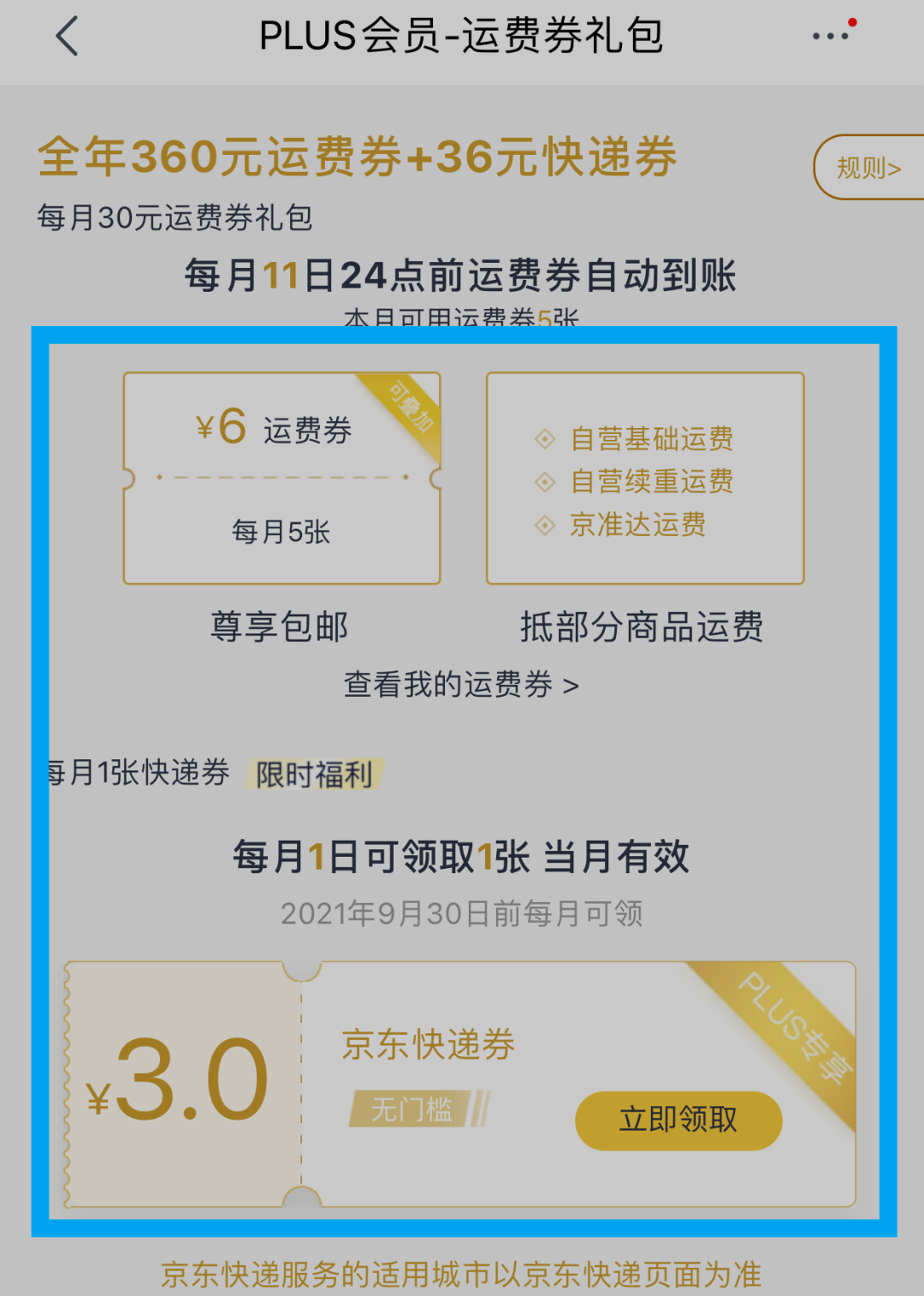Open the ¥6 运费券 coupon card
Image resolution: width=924 pixels, height=1296 pixels.
click(281, 479)
